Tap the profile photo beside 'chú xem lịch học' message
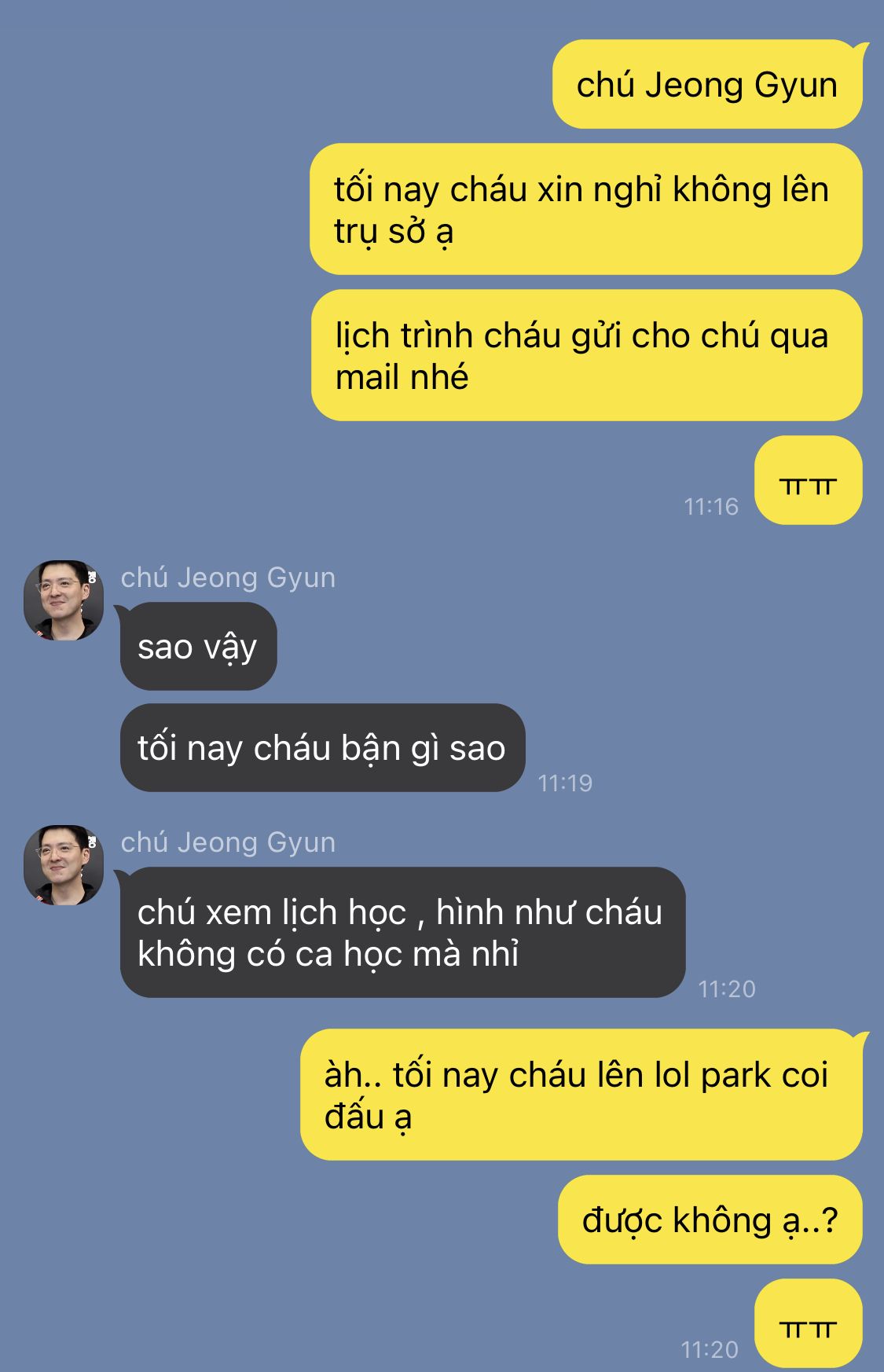Viewport: 884px width, 1372px height. click(64, 865)
